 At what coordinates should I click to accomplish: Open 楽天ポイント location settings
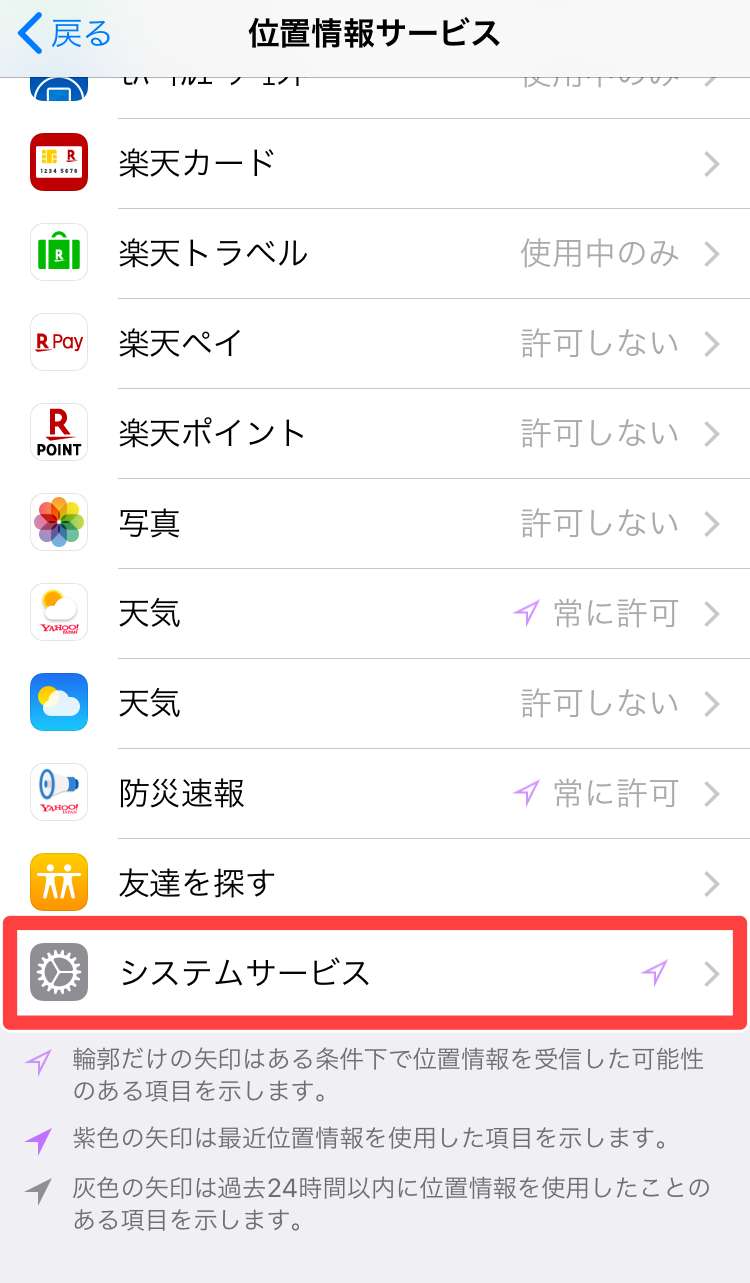[x=375, y=434]
